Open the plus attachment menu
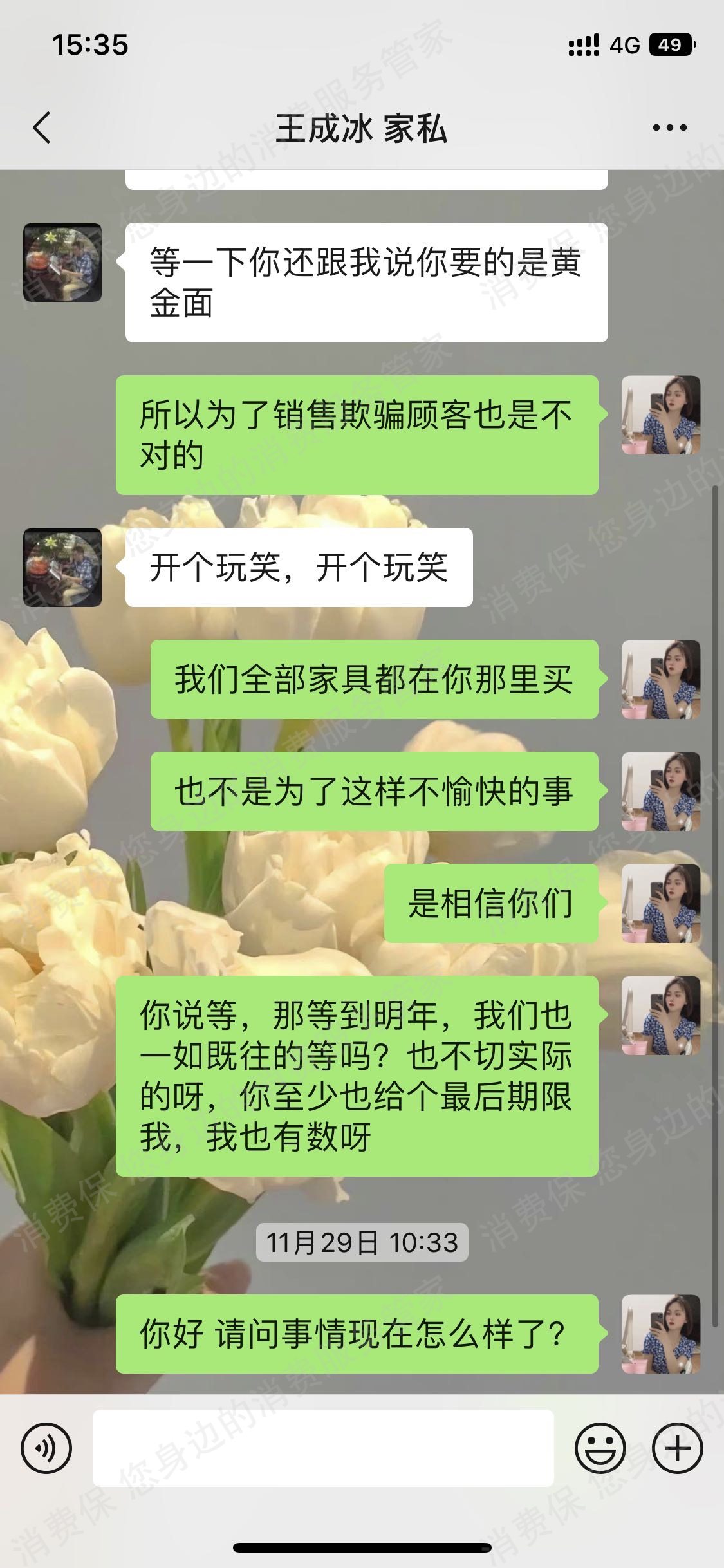The height and width of the screenshot is (1568, 724). [677, 1448]
